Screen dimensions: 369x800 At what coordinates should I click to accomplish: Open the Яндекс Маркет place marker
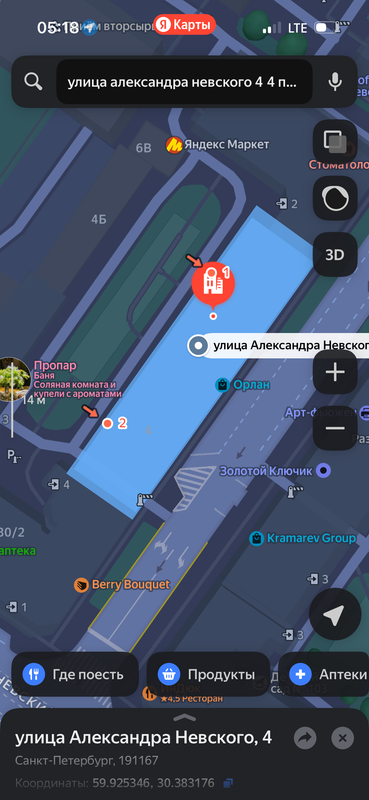[x=217, y=145]
